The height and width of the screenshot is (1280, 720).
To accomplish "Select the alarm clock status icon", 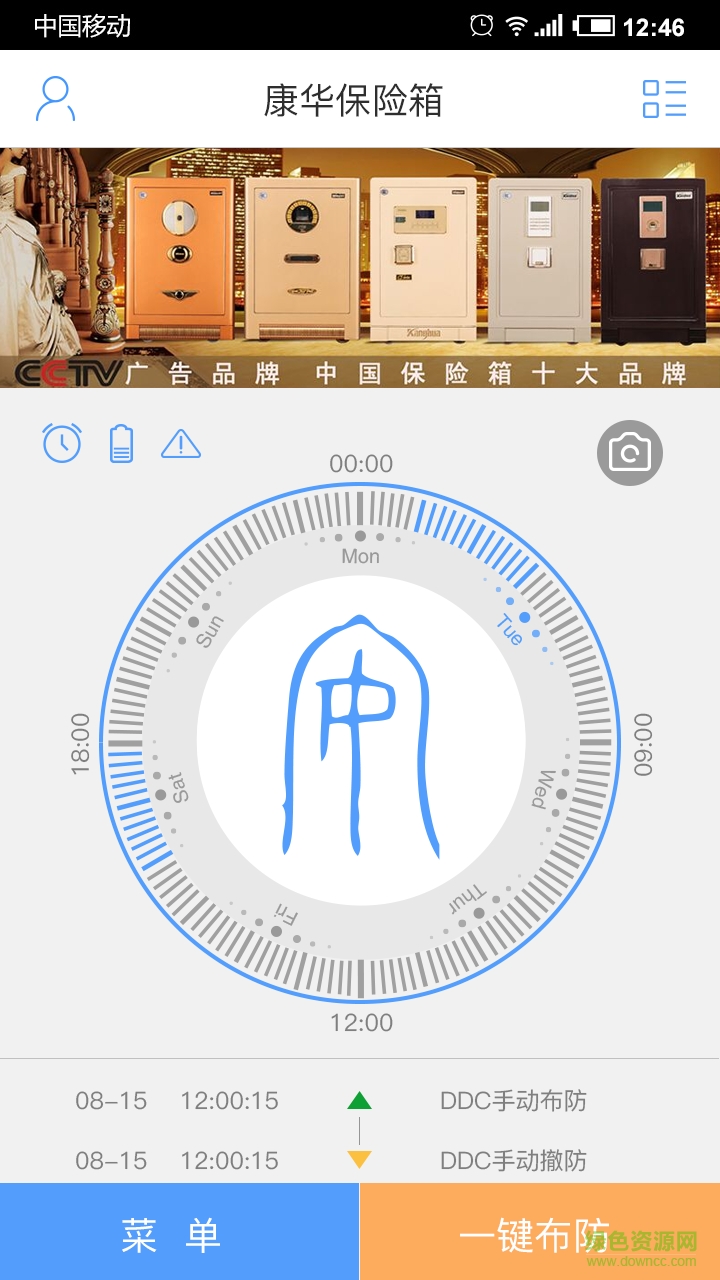I will coord(60,445).
